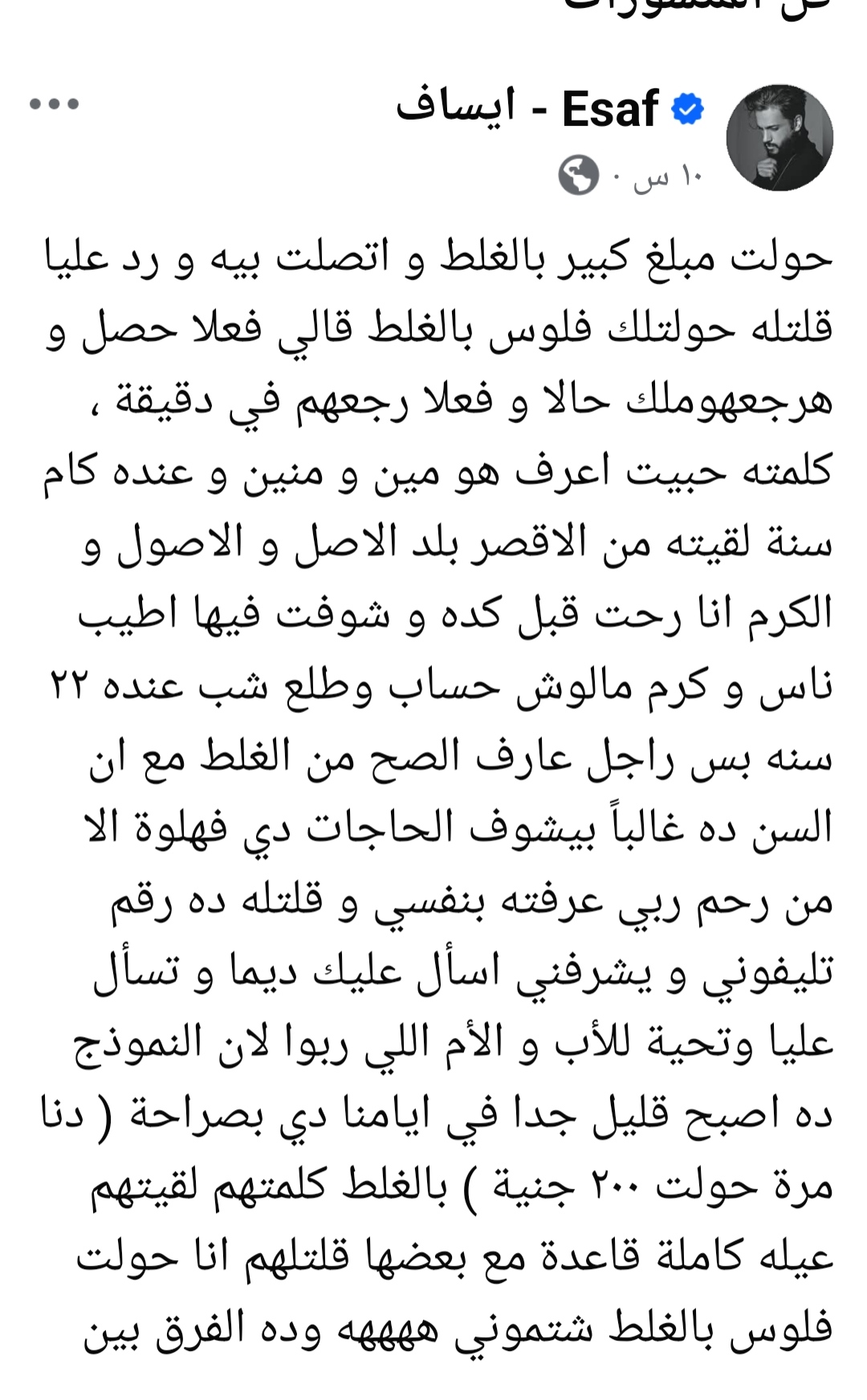Open the post's three-dot options menu

tap(55, 104)
